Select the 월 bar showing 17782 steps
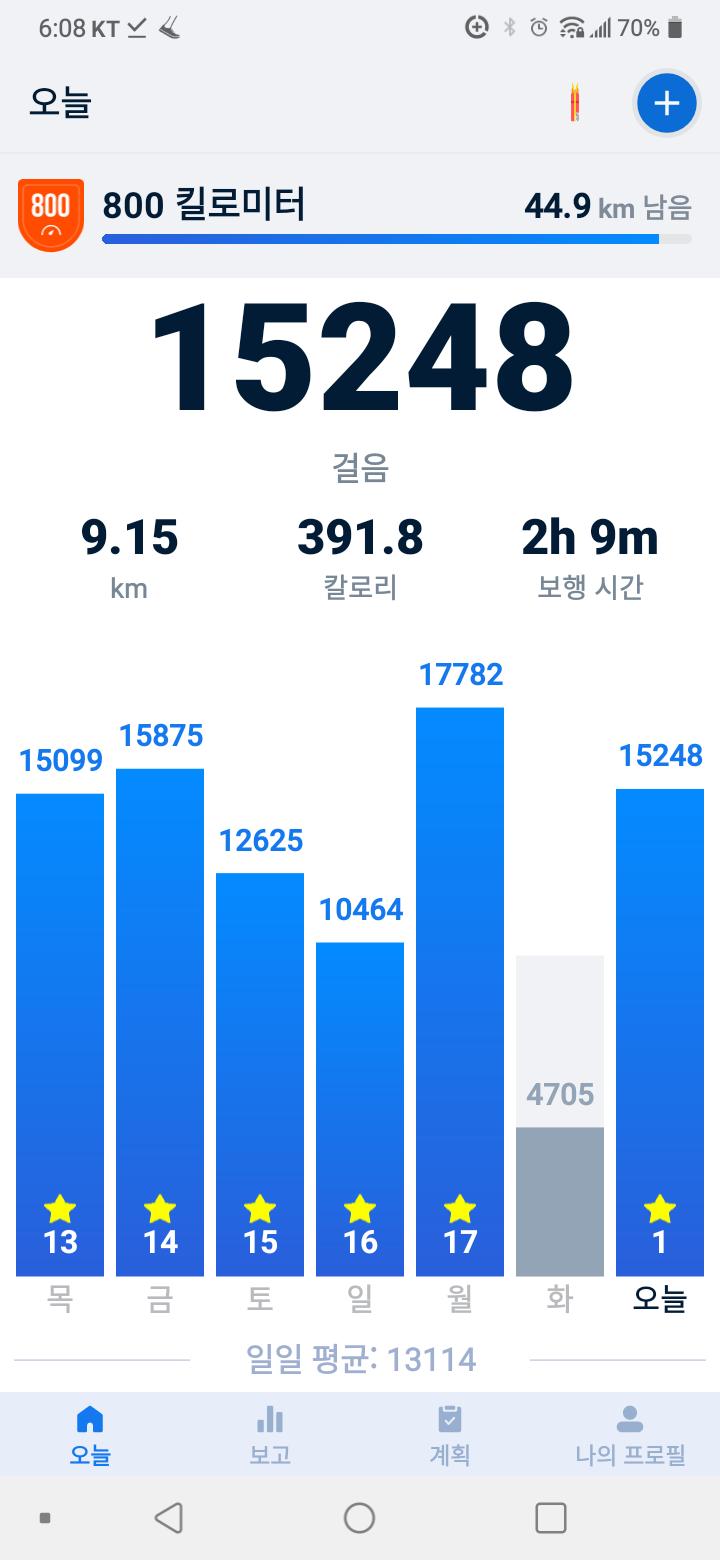 tap(460, 990)
